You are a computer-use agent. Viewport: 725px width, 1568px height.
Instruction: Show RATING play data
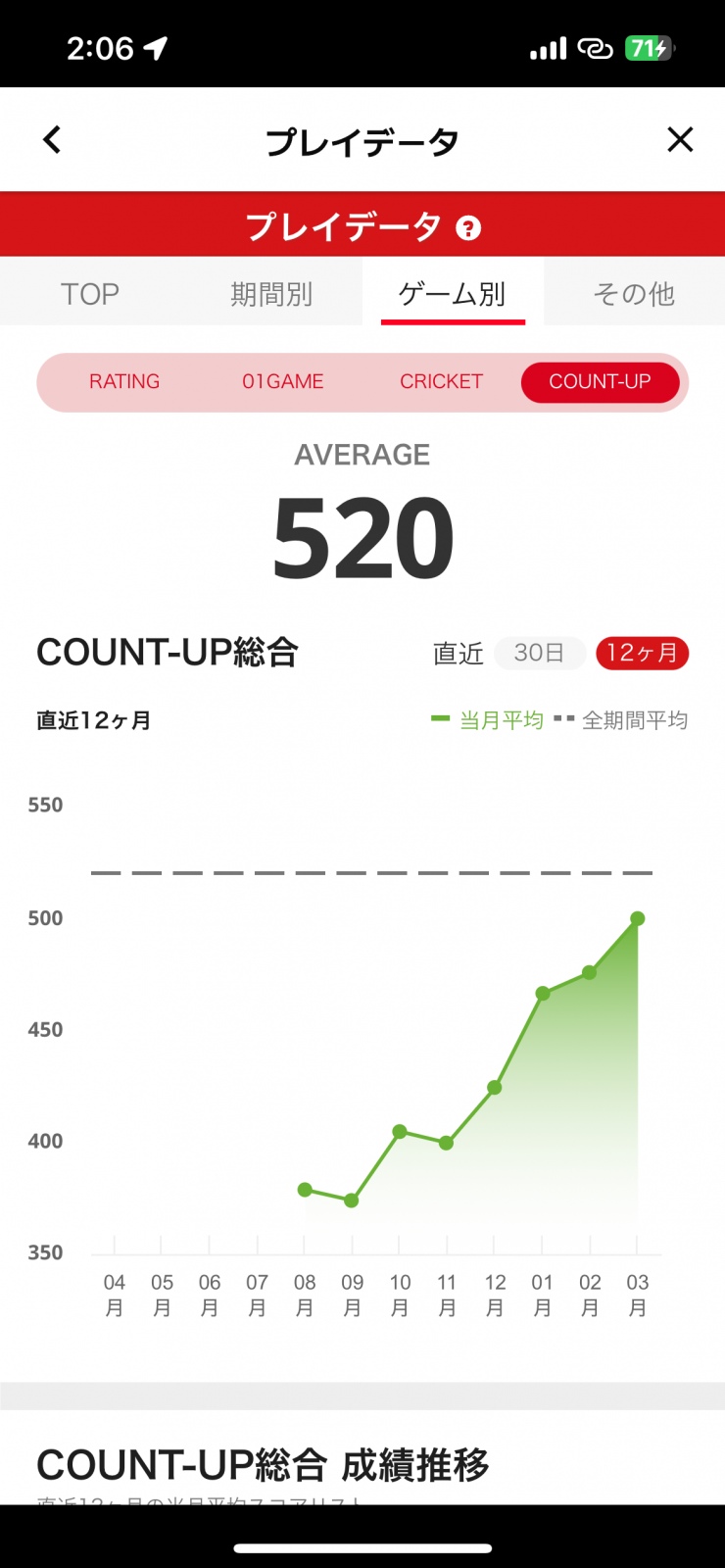point(124,382)
